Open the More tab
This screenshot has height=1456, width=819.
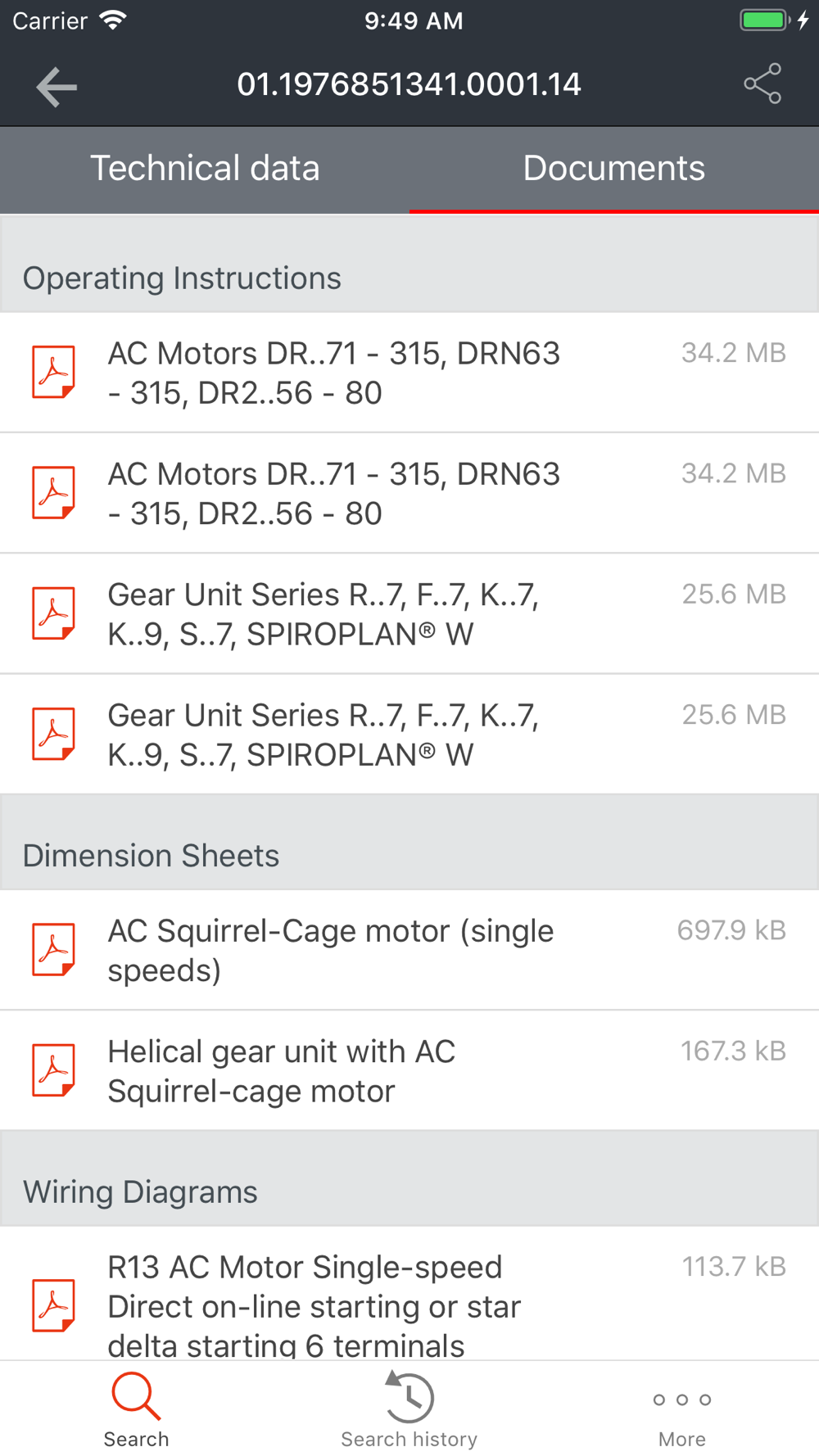pos(681,1410)
